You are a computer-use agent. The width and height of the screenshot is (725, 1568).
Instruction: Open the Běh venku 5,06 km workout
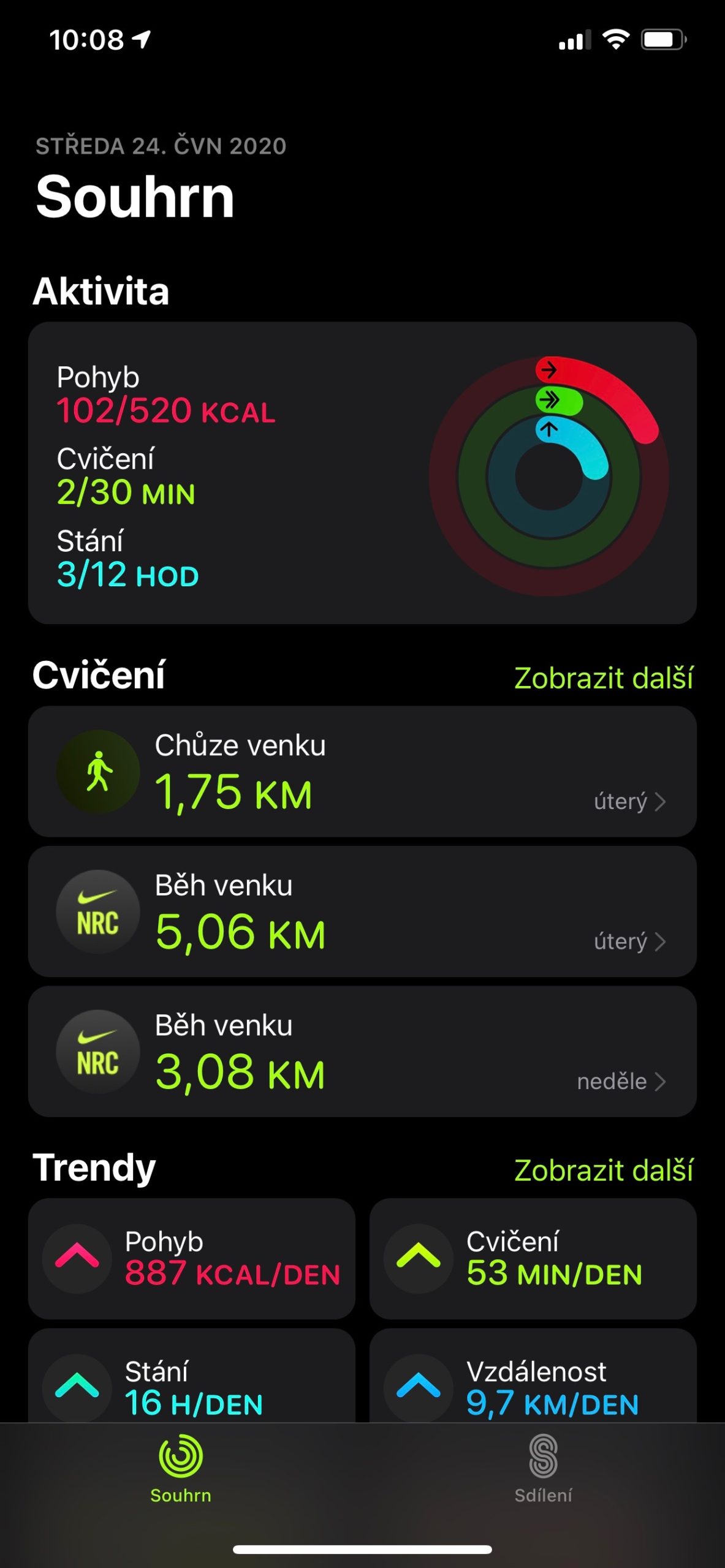362,911
